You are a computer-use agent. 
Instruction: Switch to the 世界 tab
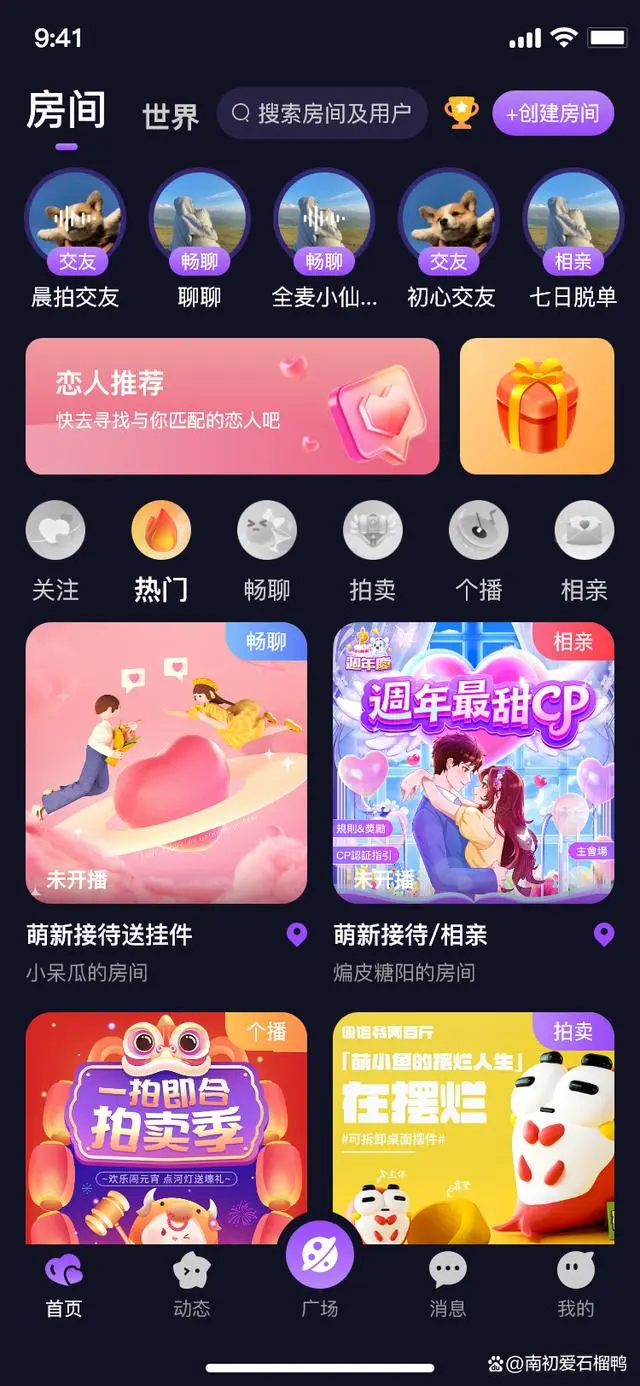coord(170,116)
